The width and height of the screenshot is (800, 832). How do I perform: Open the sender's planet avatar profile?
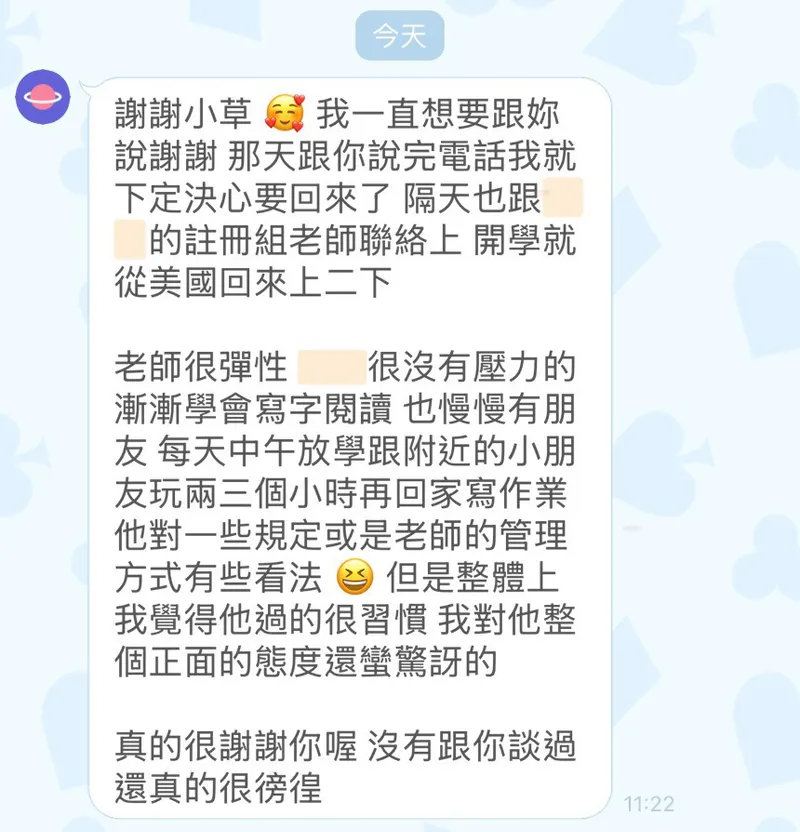(43, 97)
